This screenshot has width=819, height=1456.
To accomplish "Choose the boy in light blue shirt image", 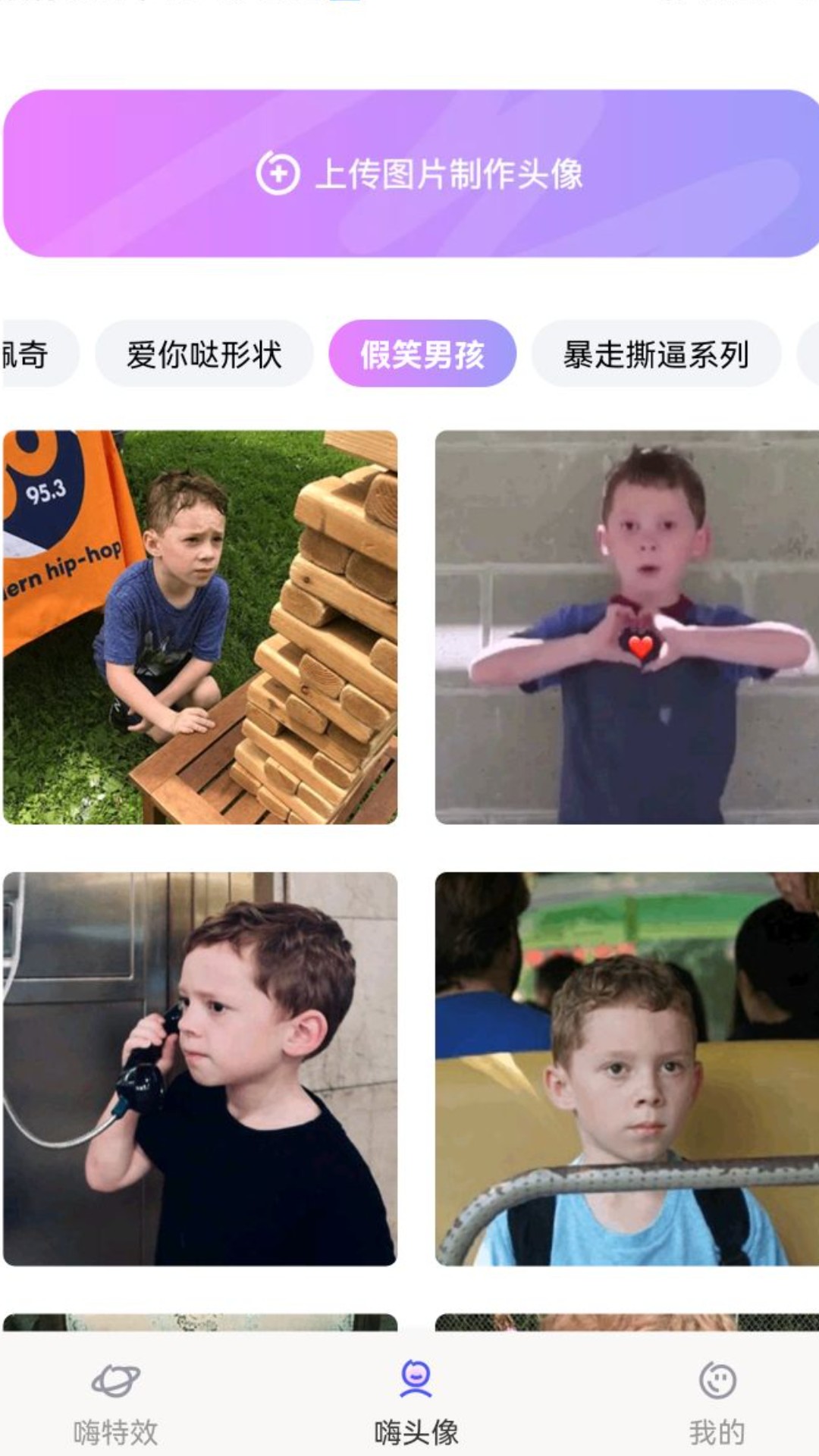I will tap(626, 1068).
